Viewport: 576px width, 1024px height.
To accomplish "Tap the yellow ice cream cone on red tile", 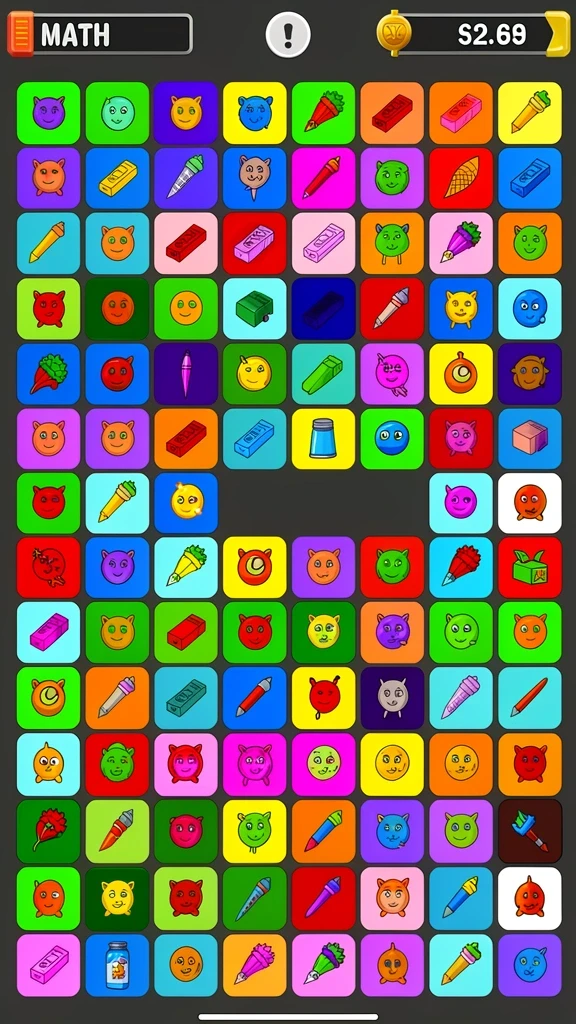I will point(461,178).
